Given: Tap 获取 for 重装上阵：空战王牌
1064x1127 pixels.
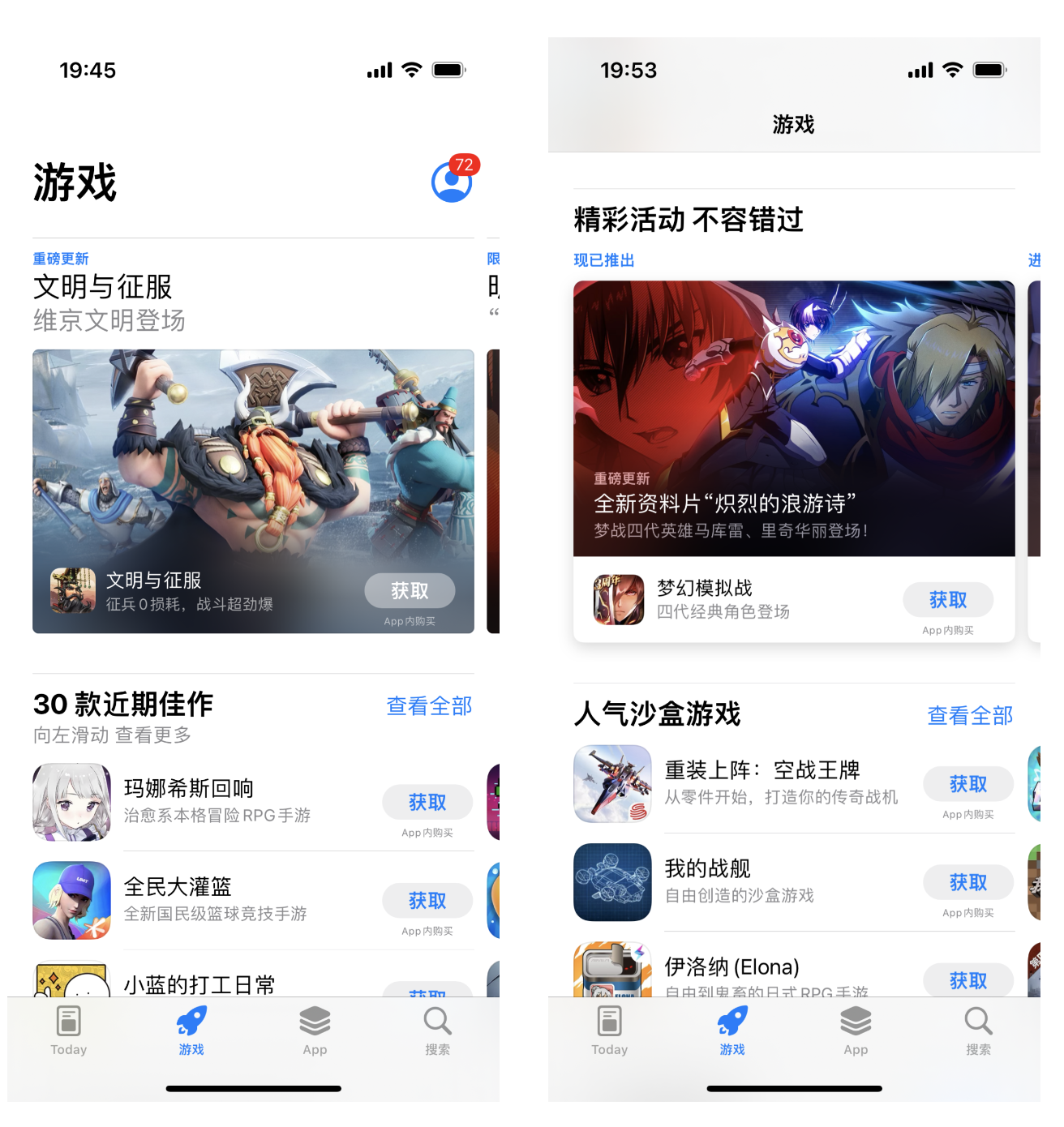Looking at the screenshot, I should (x=968, y=784).
